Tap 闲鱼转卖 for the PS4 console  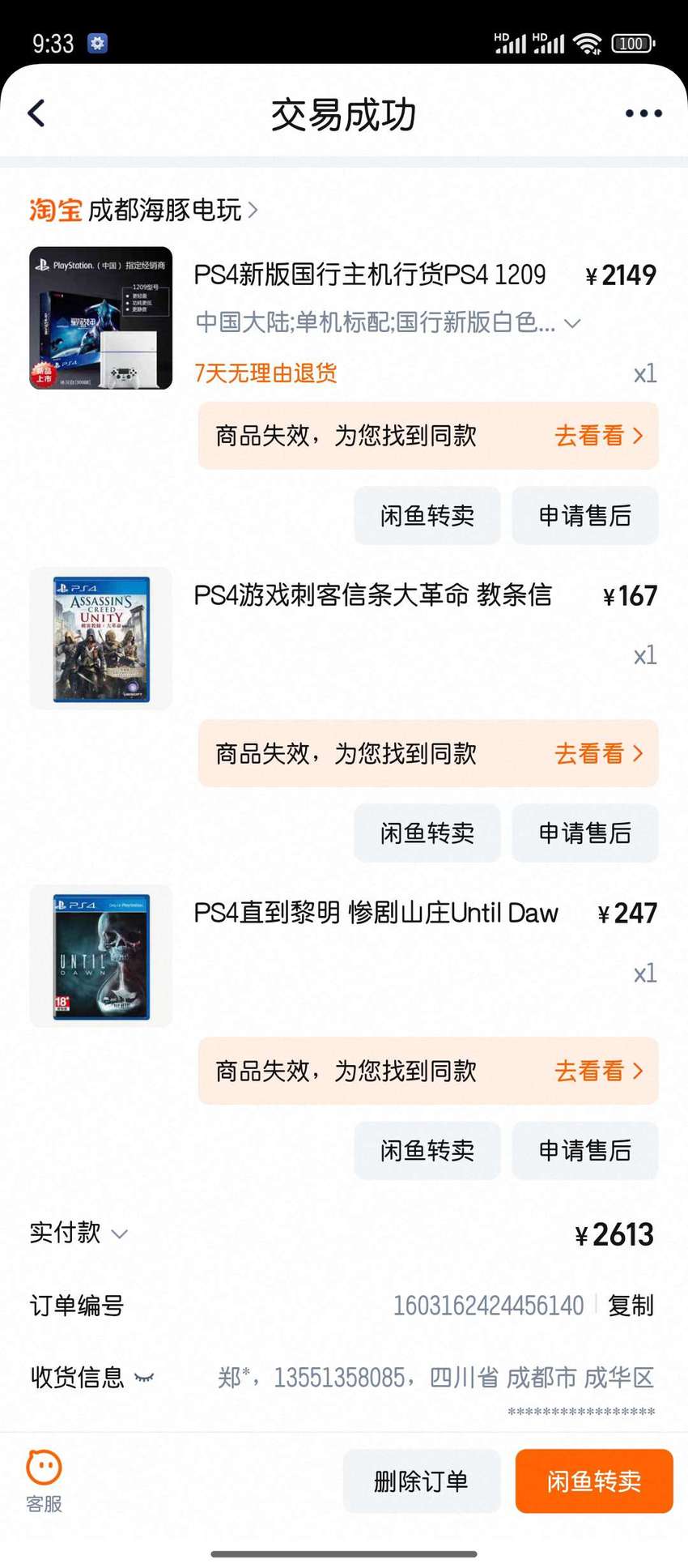coord(427,515)
